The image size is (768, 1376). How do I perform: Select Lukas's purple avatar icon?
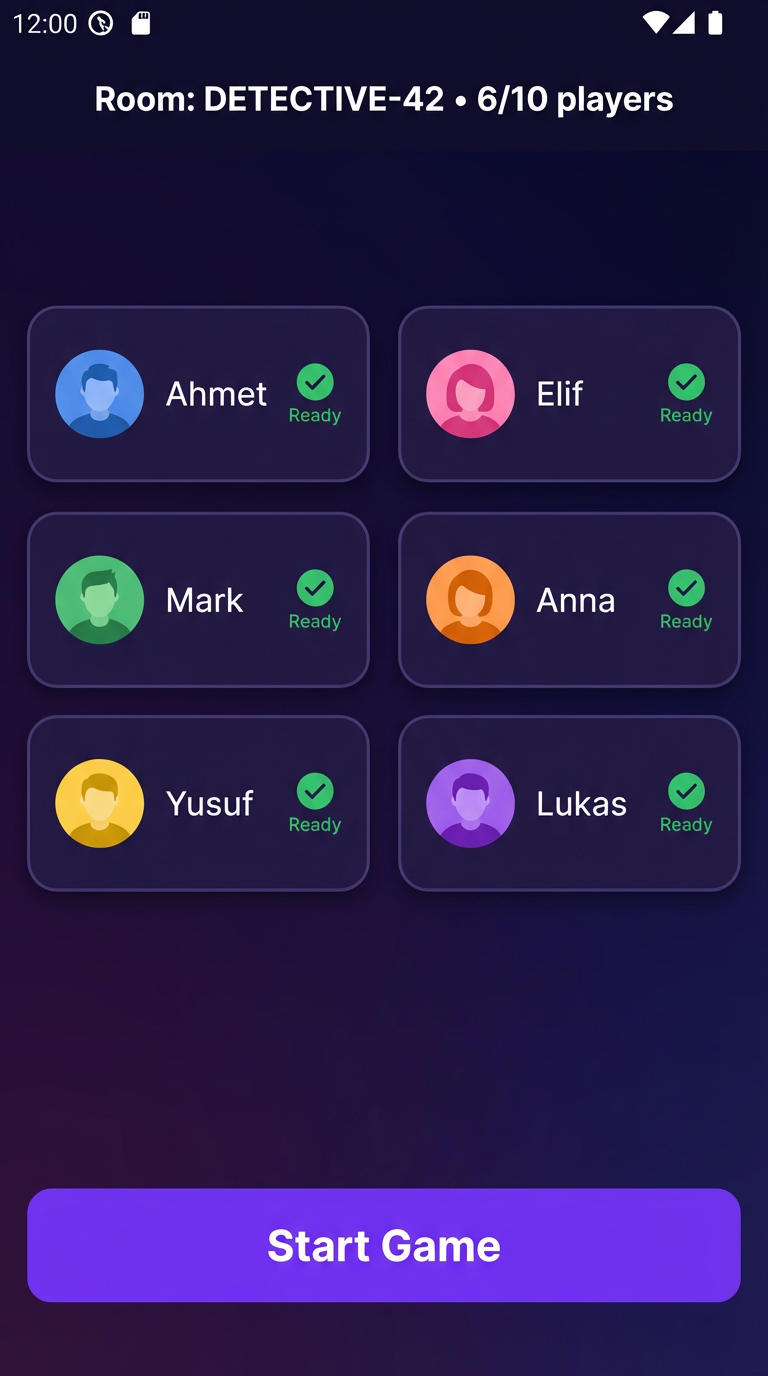471,803
